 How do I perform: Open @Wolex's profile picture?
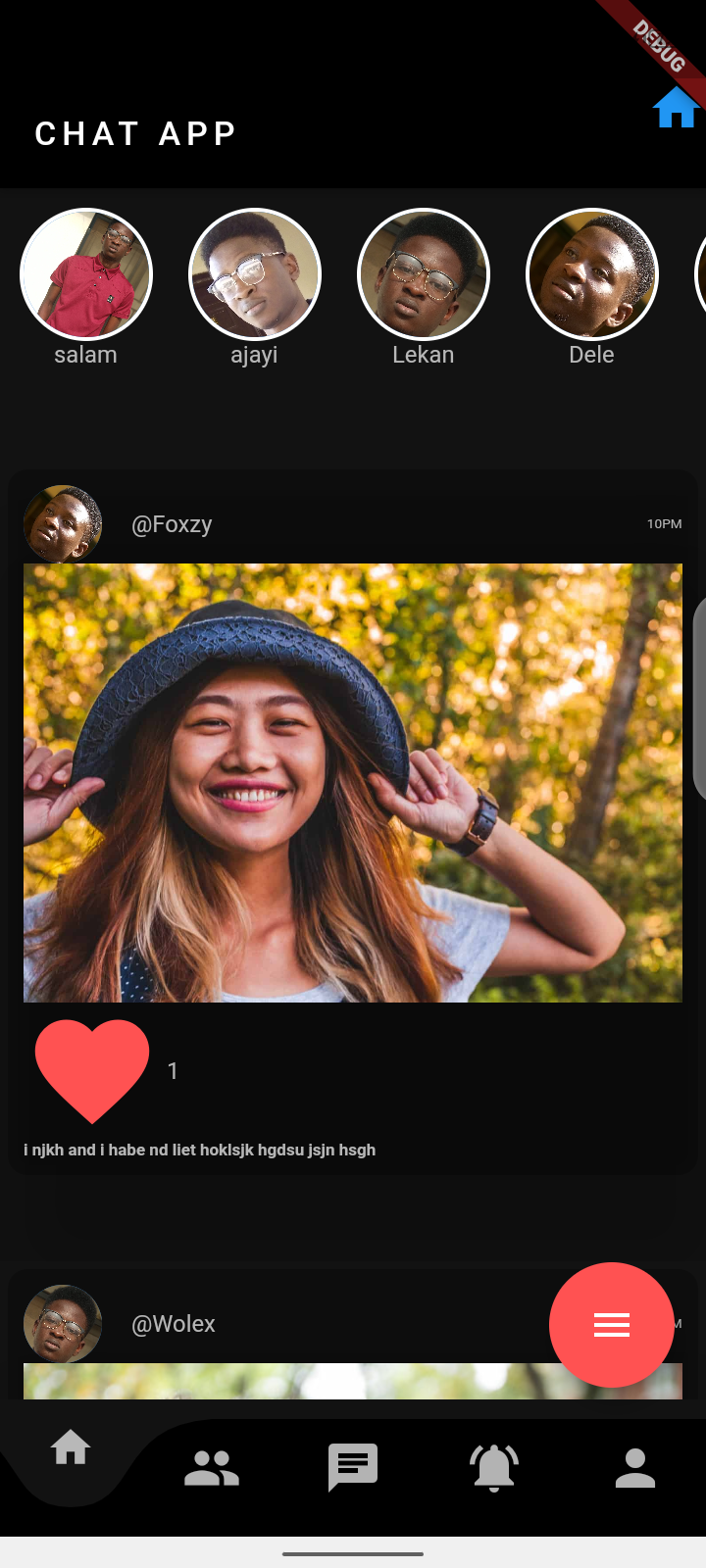click(63, 1324)
